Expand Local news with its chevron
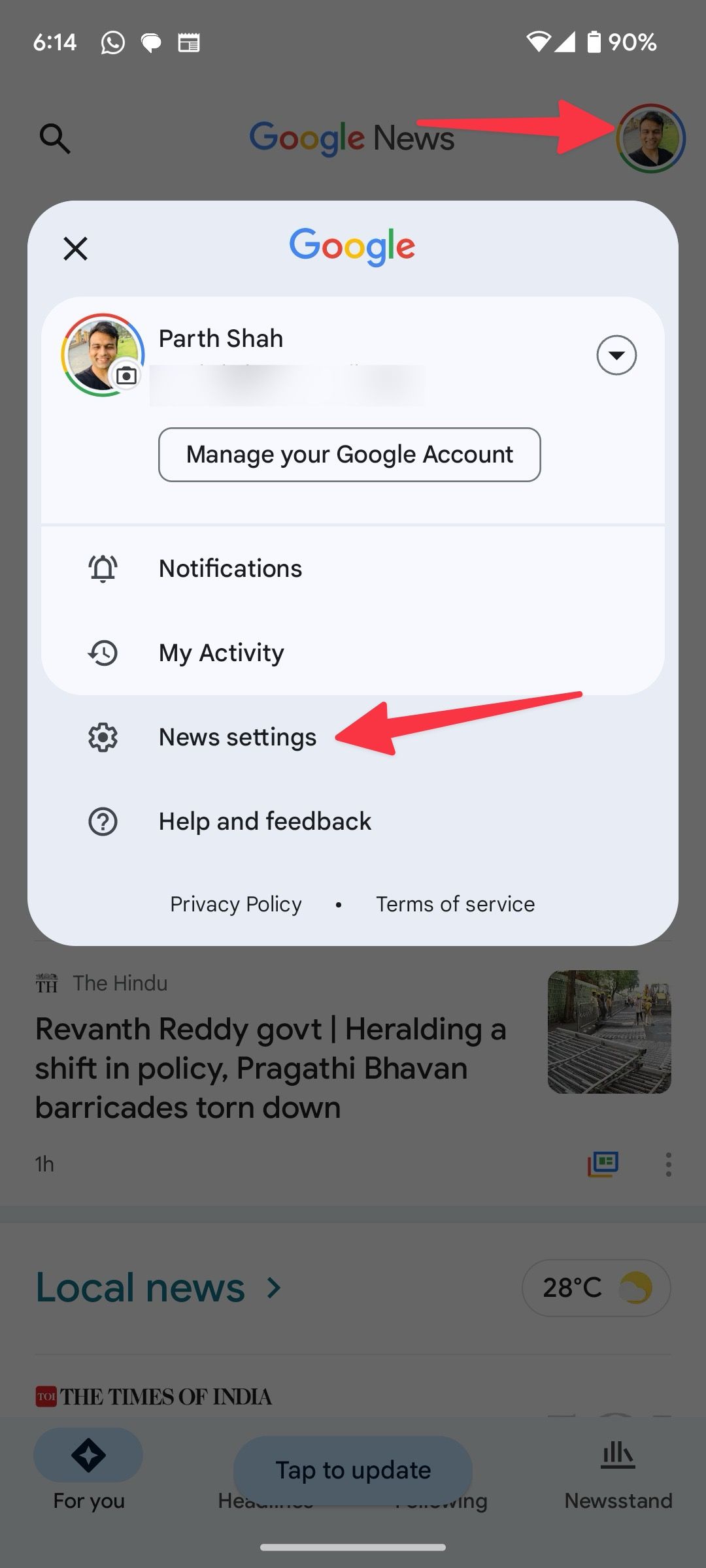The image size is (706, 1568). (271, 1287)
